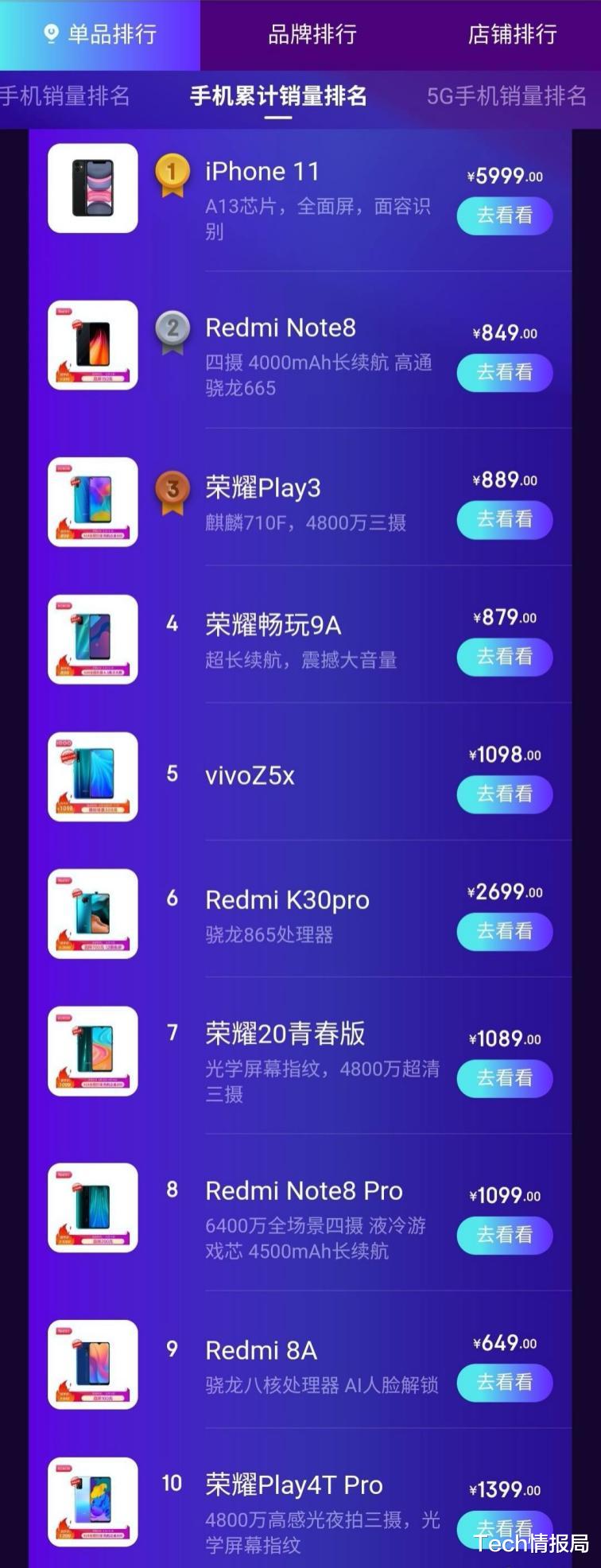Click the location pin icon beside 单品排行

(49, 35)
